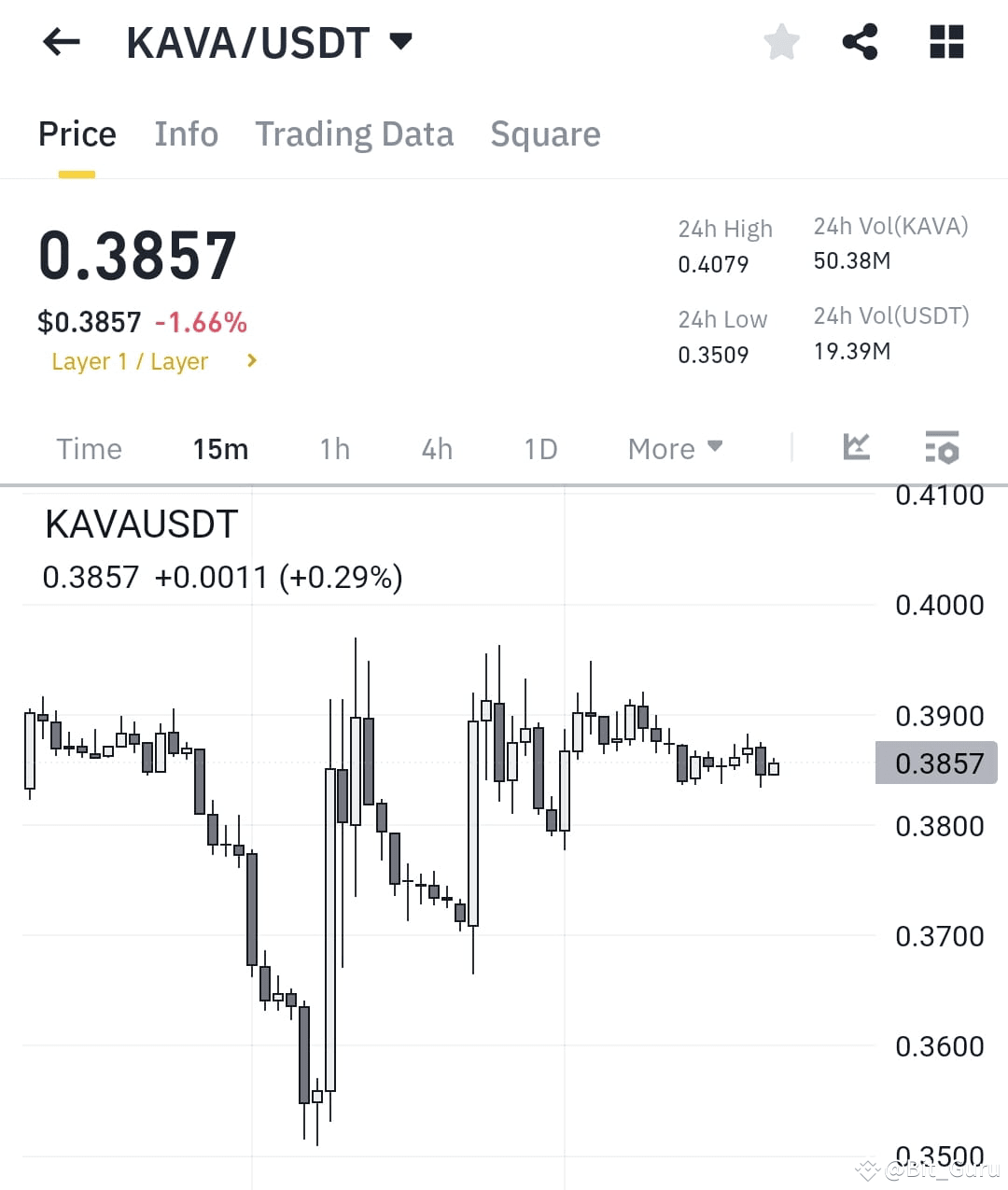The height and width of the screenshot is (1190, 1008).
Task: Open the Layer 1 / Layer category chevron
Action: pyautogui.click(x=250, y=361)
